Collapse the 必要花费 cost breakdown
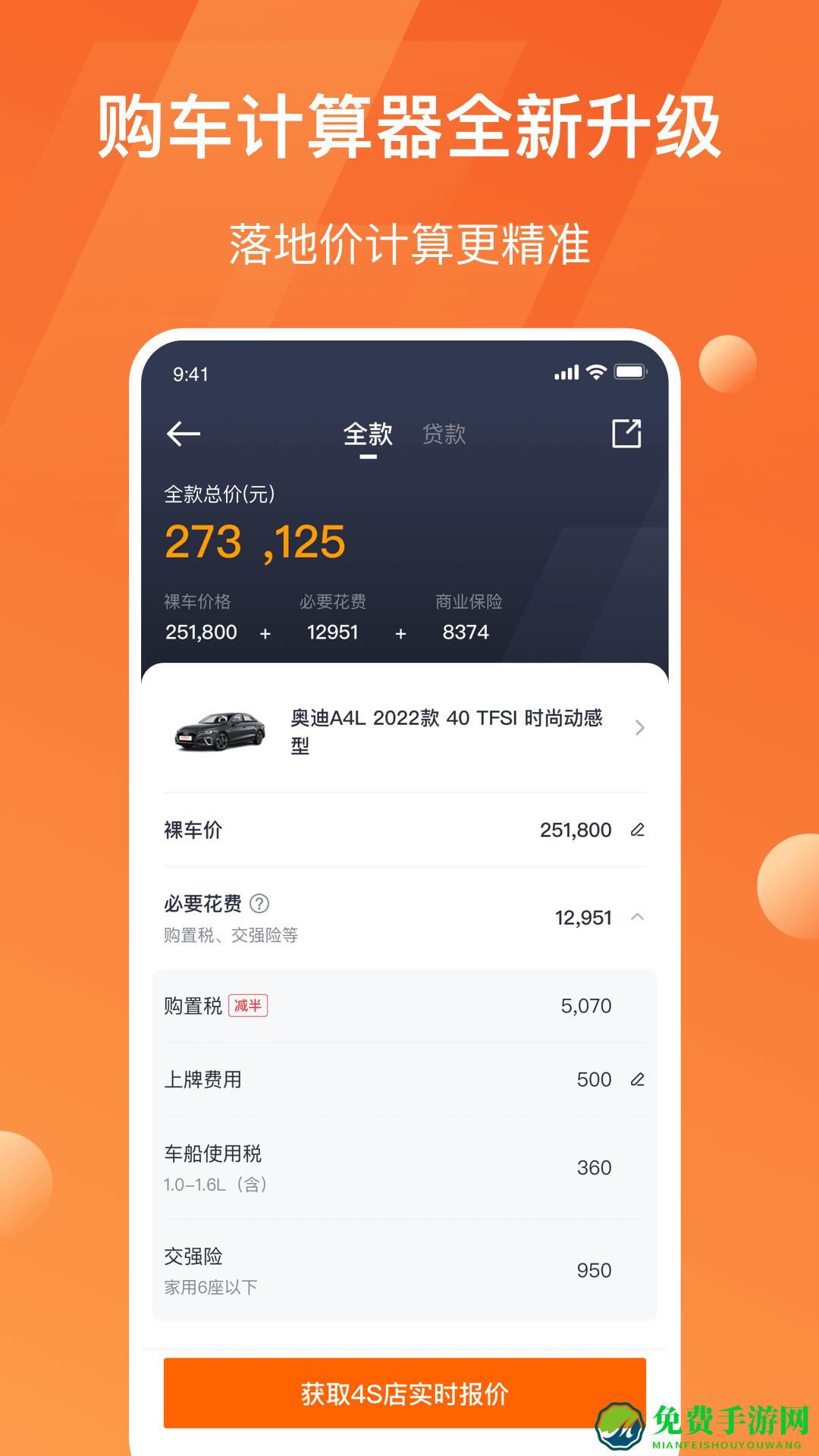The image size is (819, 1456). pyautogui.click(x=638, y=918)
